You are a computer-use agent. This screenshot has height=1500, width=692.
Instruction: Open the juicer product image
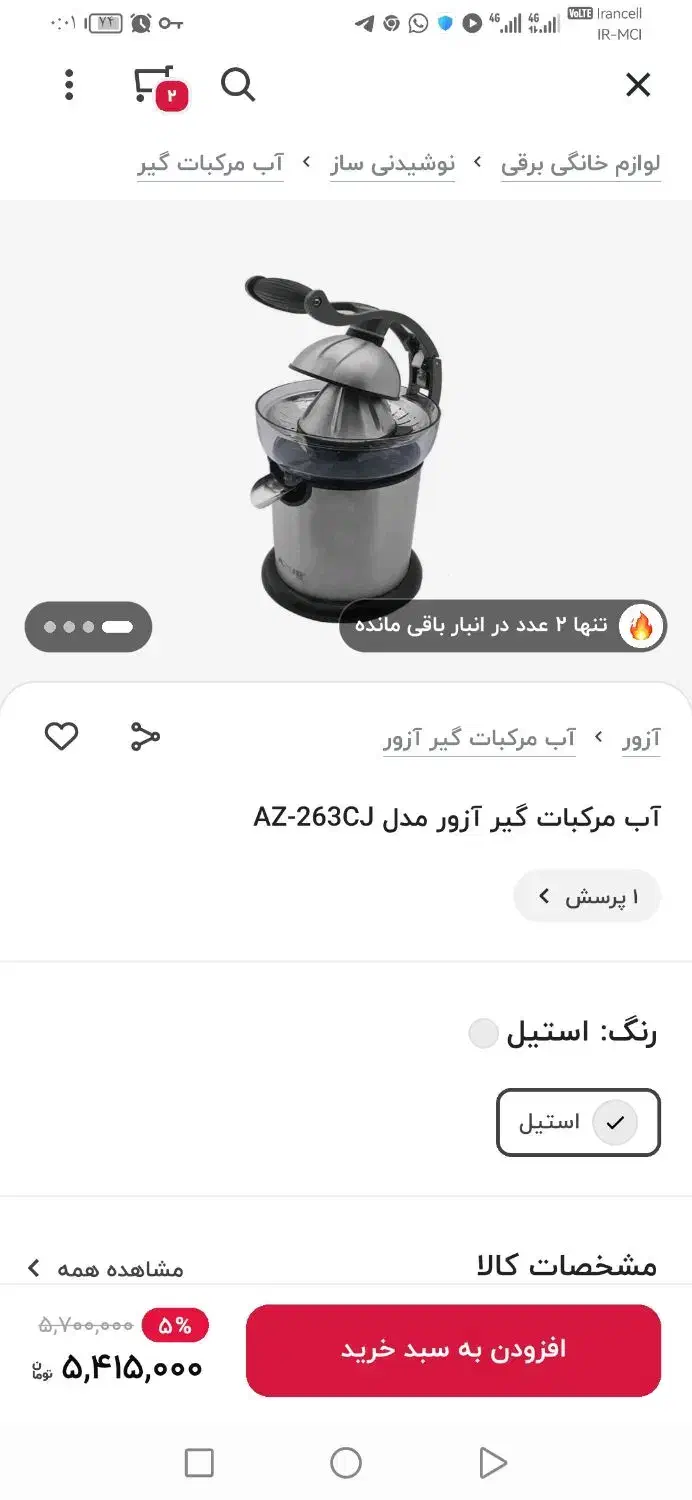pyautogui.click(x=342, y=440)
